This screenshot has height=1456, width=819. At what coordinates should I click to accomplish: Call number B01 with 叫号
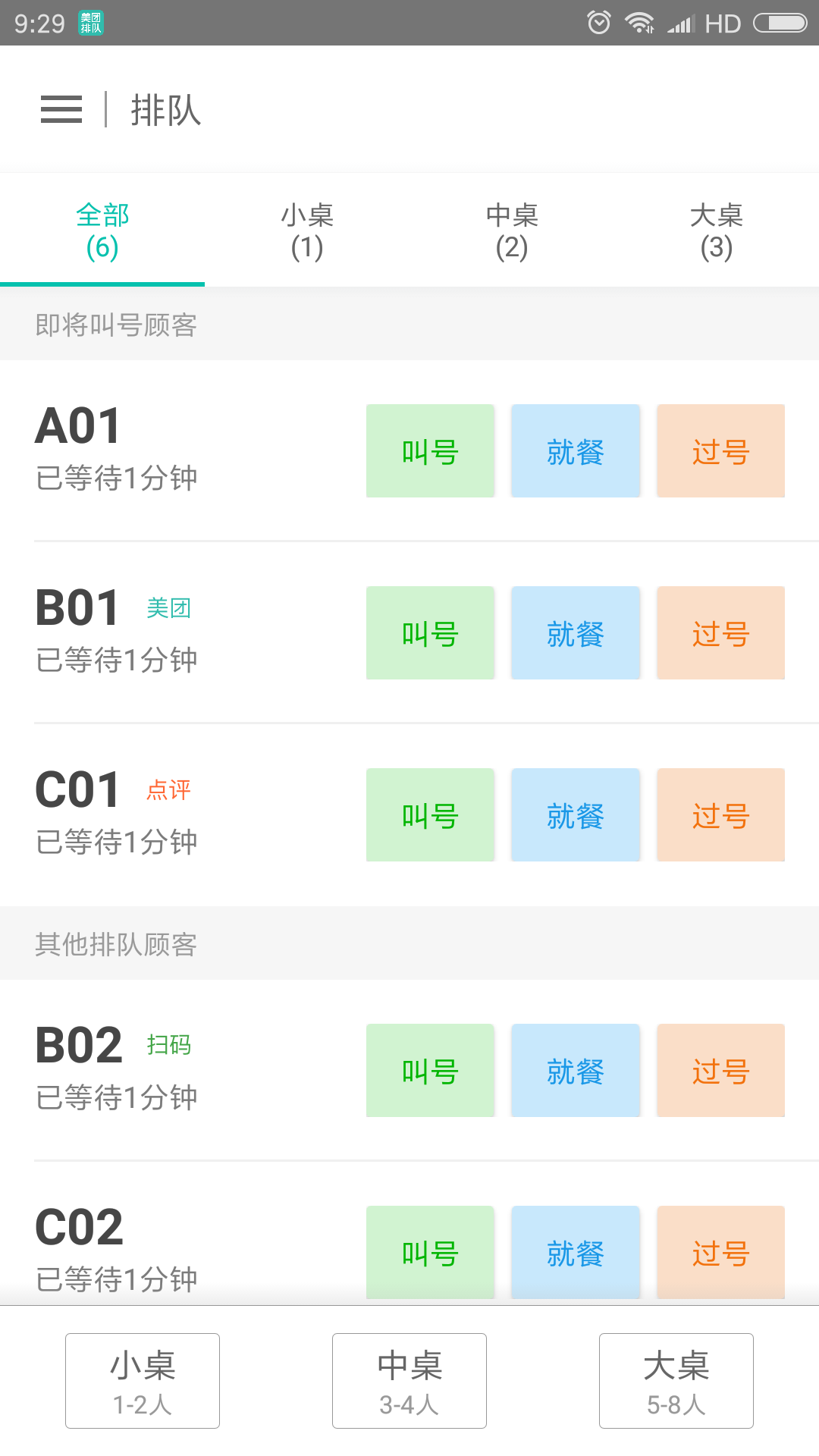tap(430, 633)
